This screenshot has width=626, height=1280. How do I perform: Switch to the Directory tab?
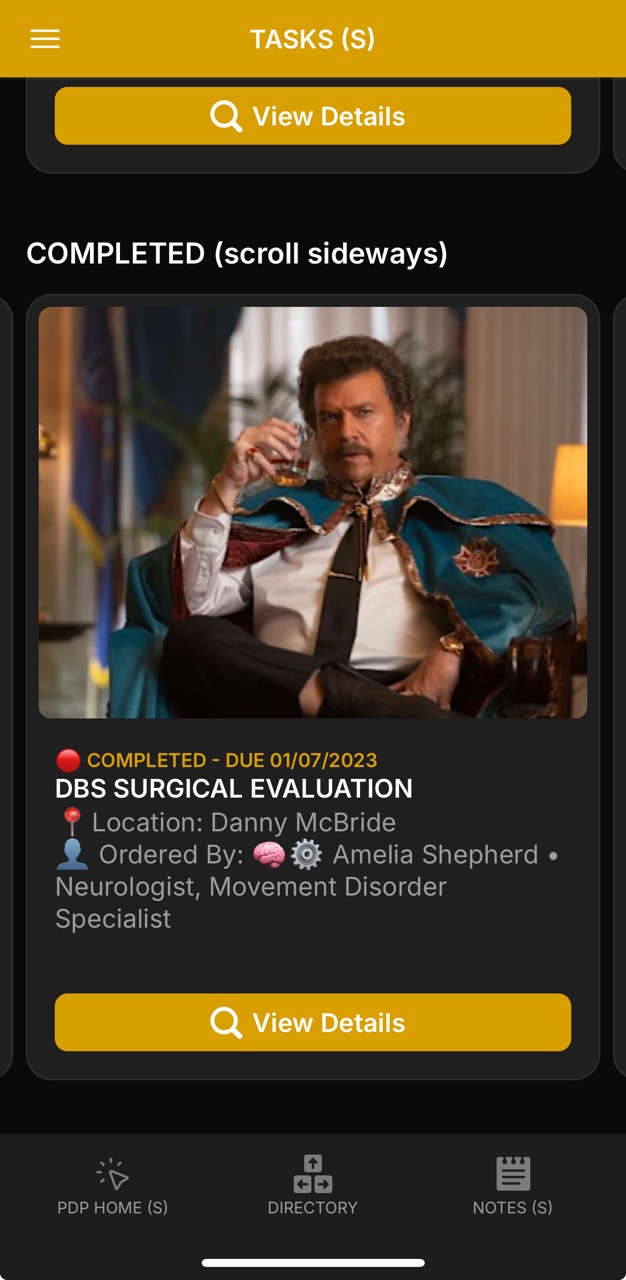pos(312,1186)
